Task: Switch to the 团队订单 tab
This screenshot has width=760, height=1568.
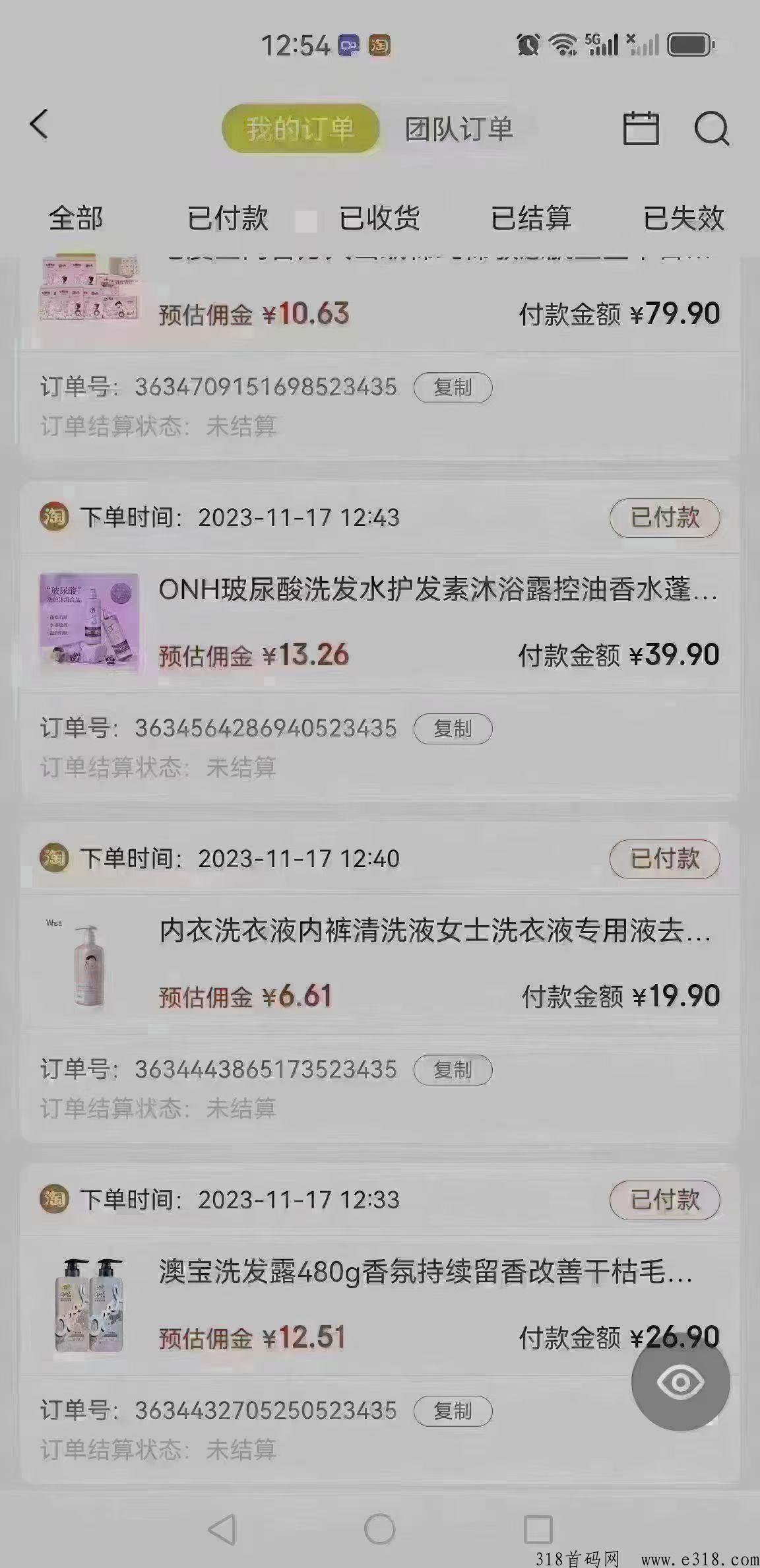Action: (459, 129)
